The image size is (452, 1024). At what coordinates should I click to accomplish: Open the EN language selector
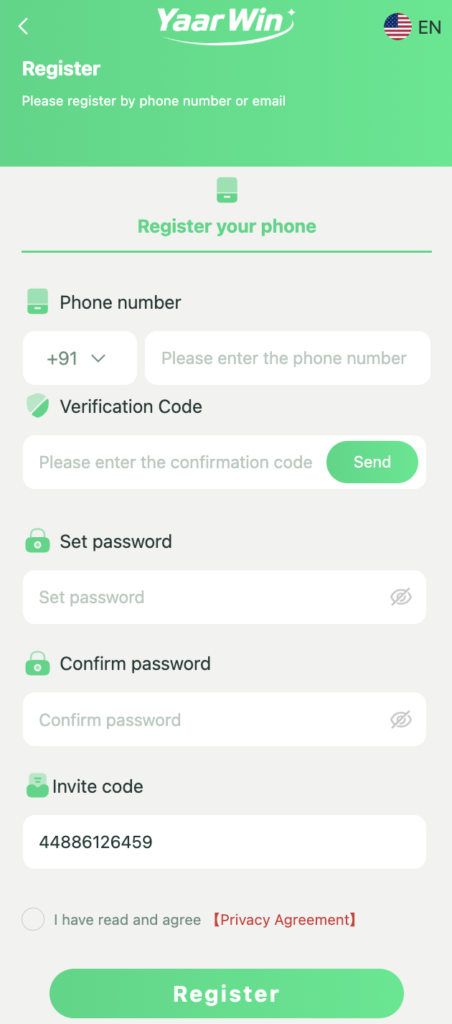[413, 27]
